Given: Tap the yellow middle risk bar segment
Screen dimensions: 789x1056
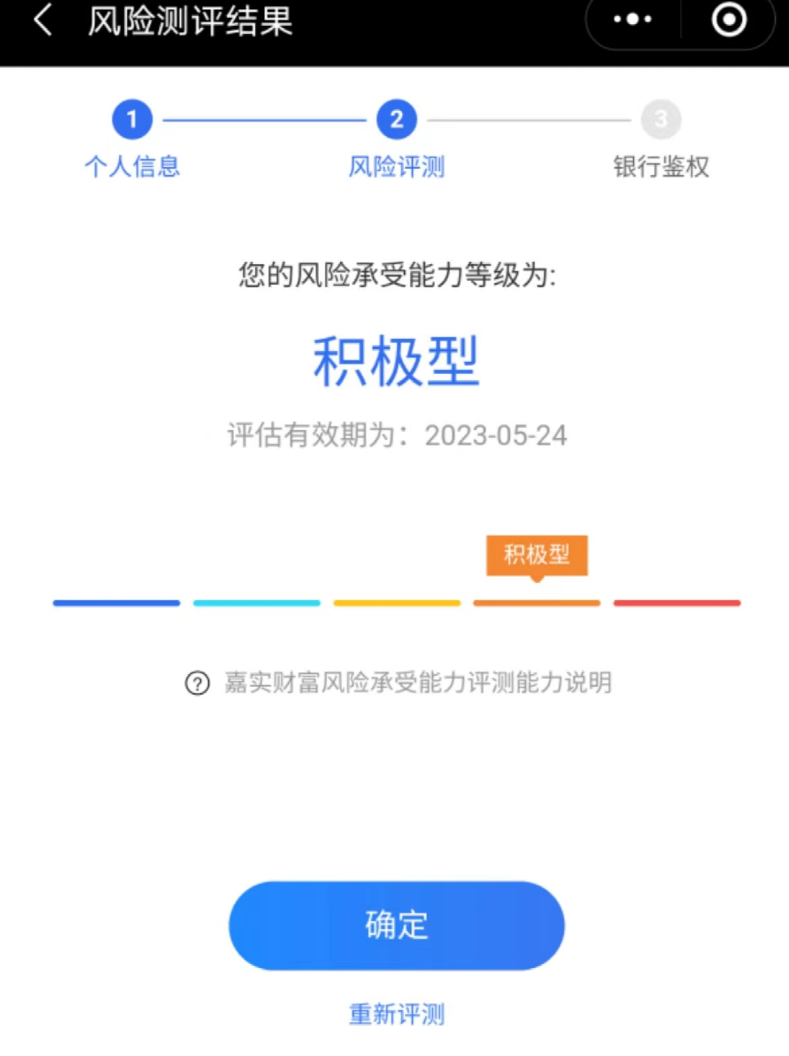Looking at the screenshot, I should (x=396, y=603).
